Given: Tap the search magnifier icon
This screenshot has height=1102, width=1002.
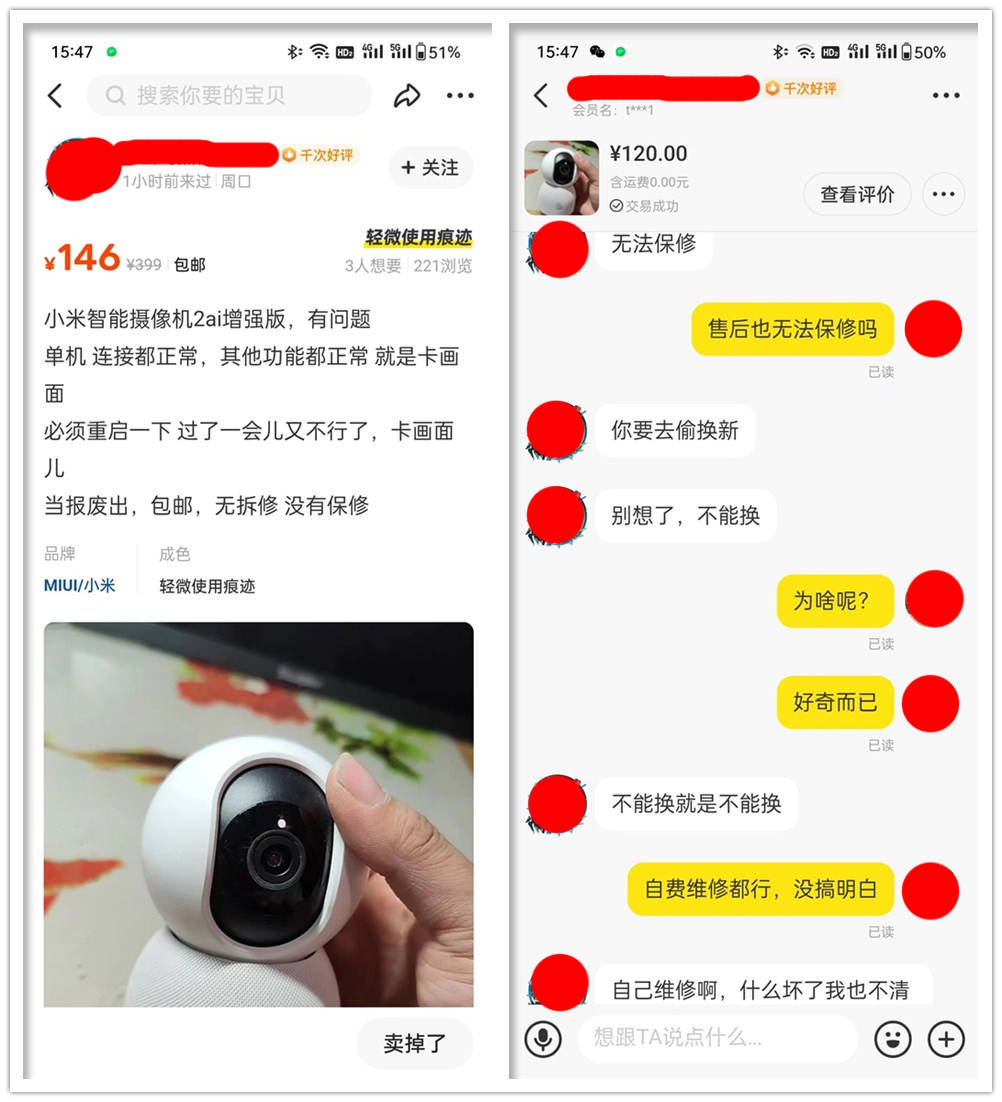Looking at the screenshot, I should tap(116, 94).
